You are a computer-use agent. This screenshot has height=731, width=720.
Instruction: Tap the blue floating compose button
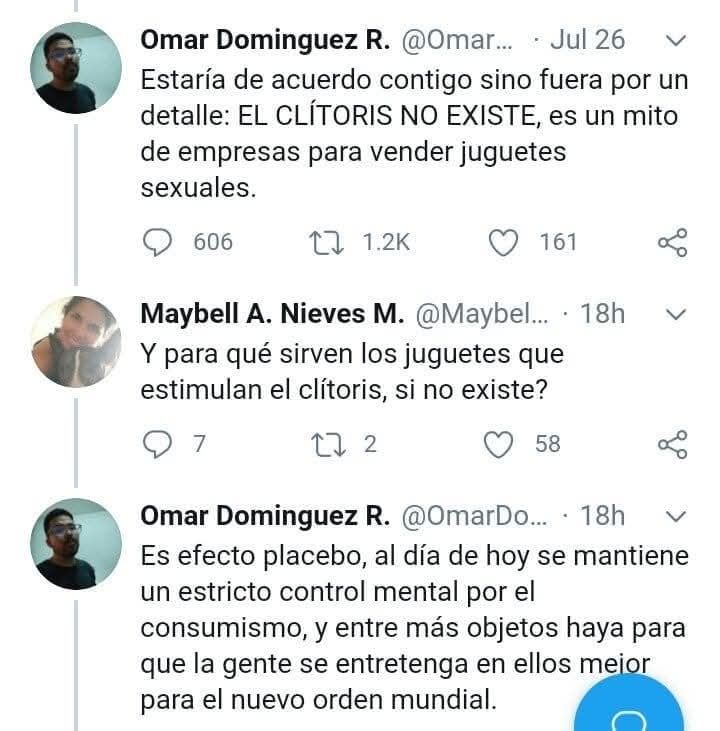[630, 712]
